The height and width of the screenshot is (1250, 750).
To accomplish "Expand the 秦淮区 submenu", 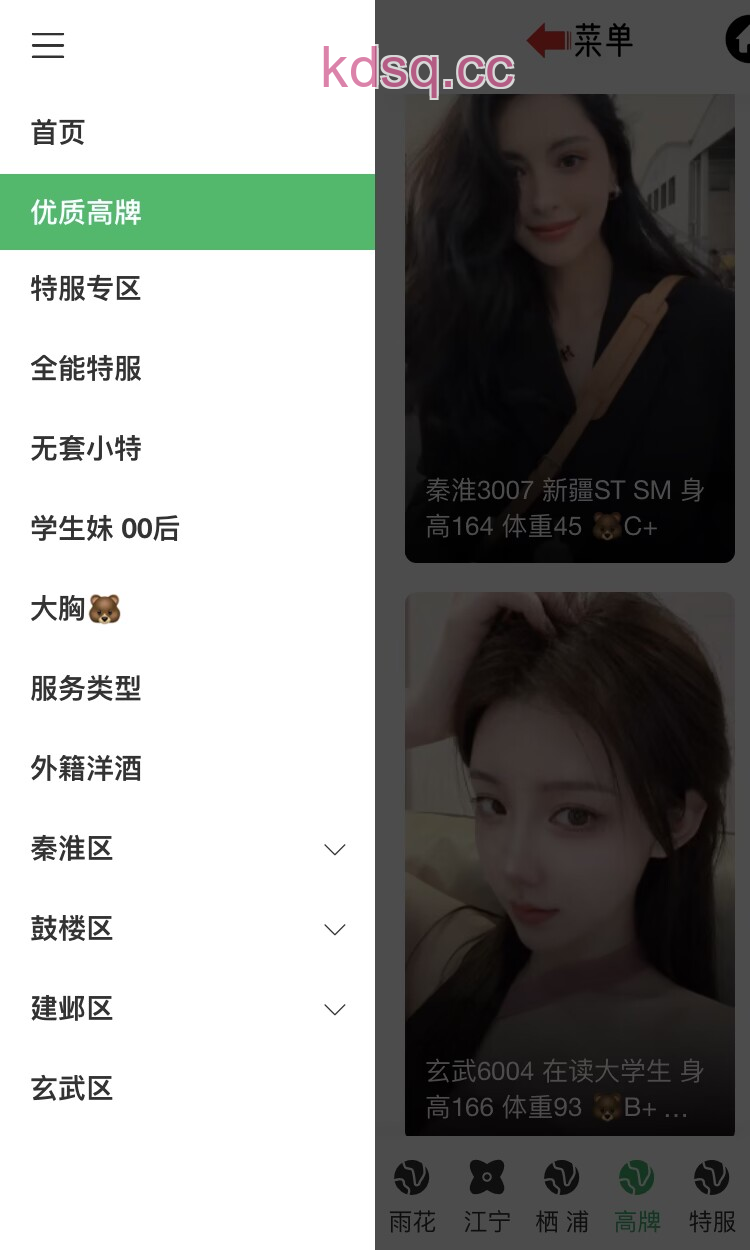I will pos(335,849).
